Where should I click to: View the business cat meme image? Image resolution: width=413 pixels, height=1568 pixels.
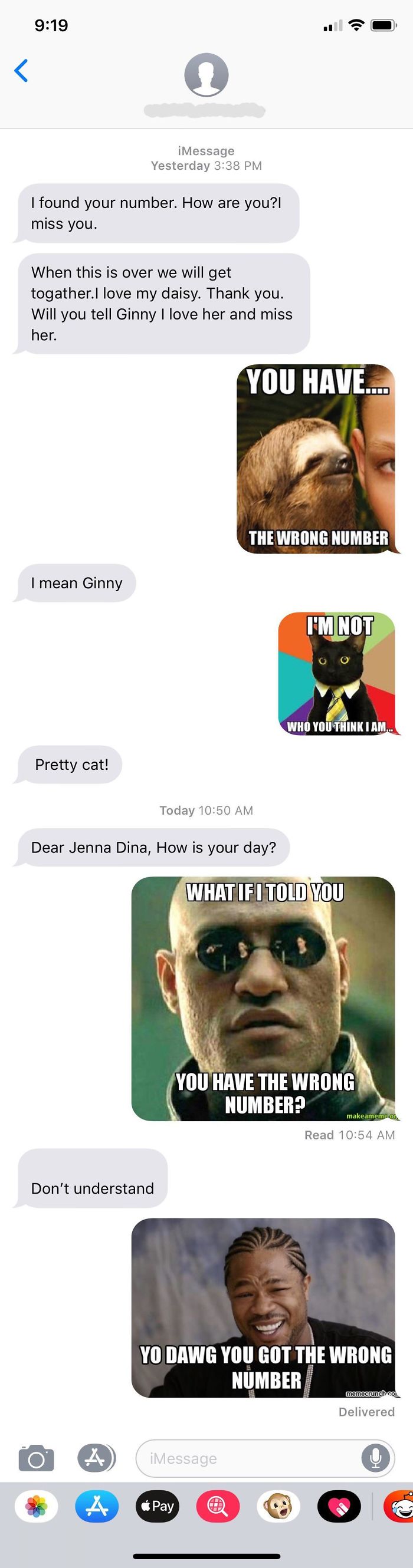tap(337, 674)
